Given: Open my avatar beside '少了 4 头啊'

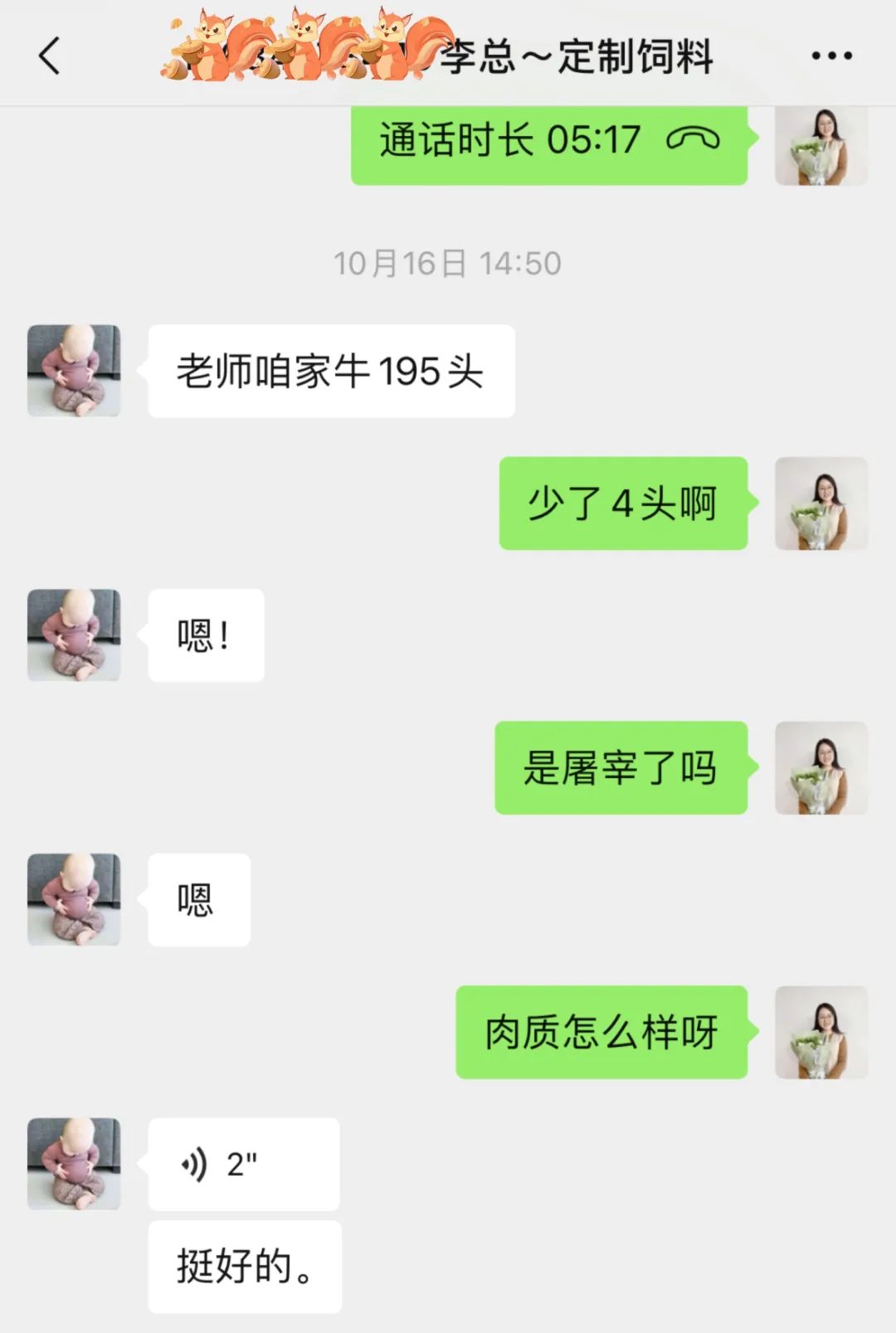Looking at the screenshot, I should click(x=821, y=504).
